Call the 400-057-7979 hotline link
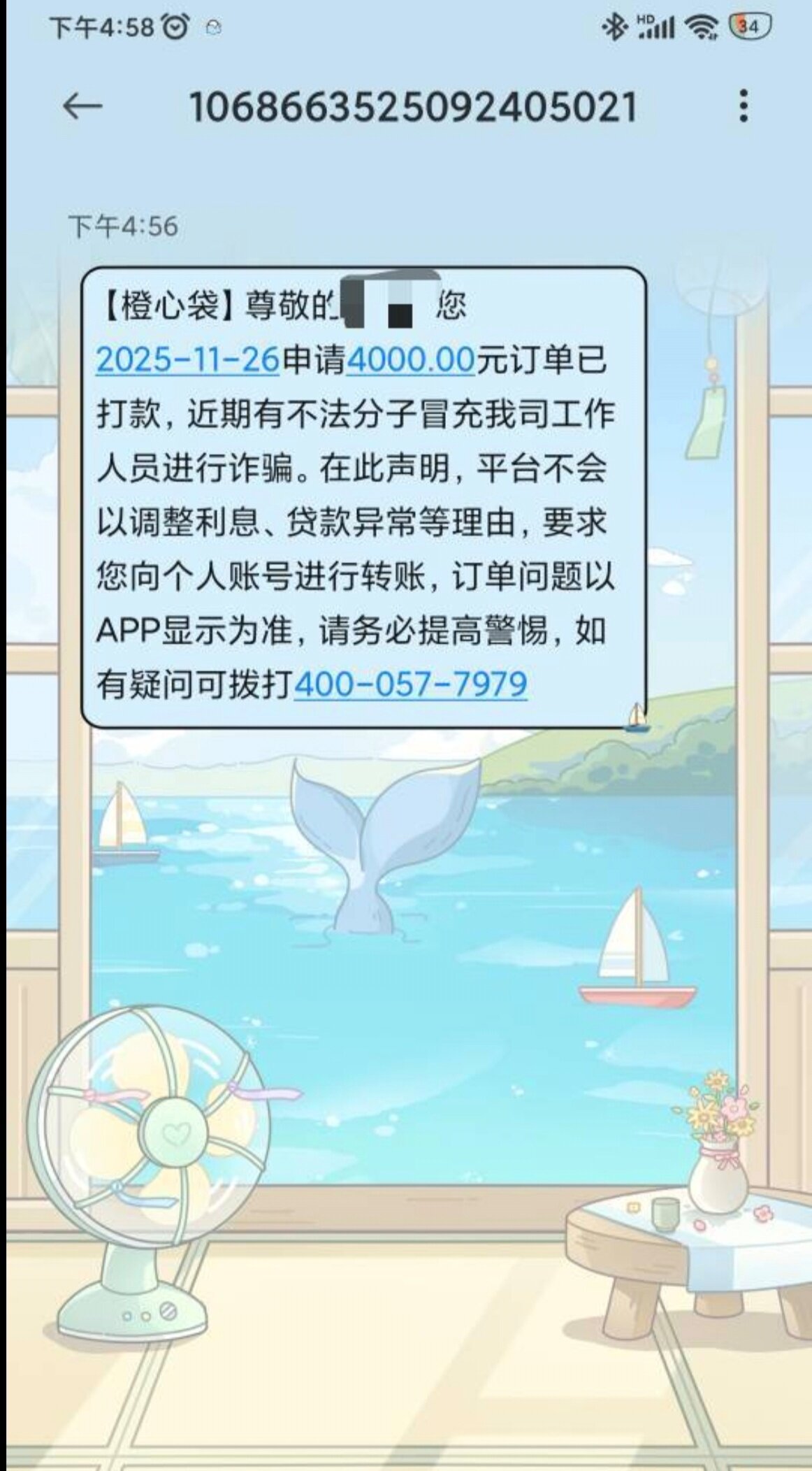 tap(410, 684)
